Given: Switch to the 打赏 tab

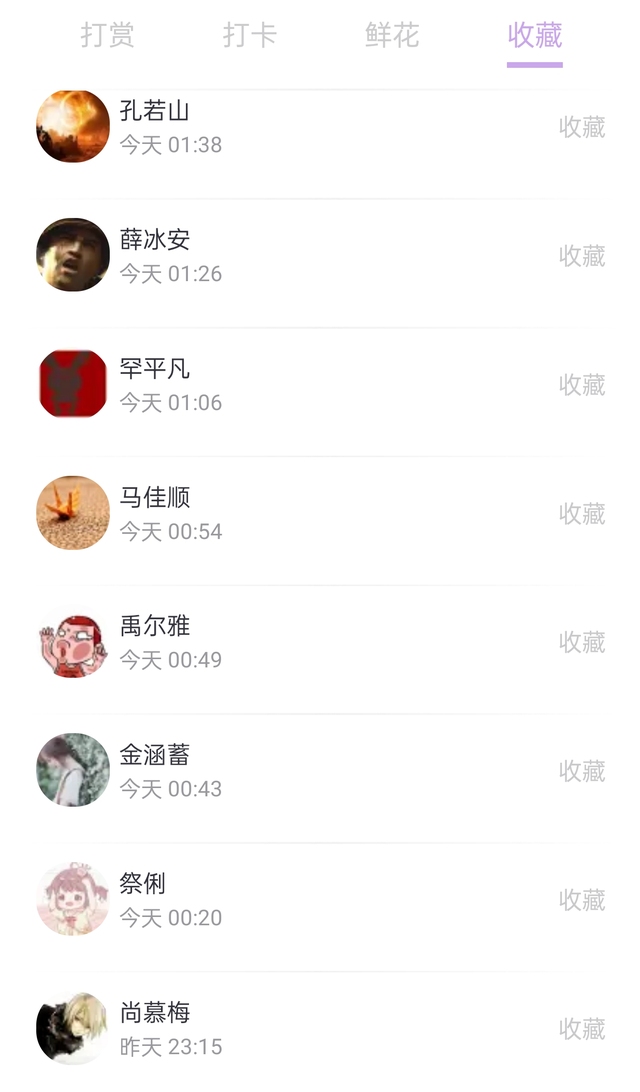Looking at the screenshot, I should click(x=107, y=35).
